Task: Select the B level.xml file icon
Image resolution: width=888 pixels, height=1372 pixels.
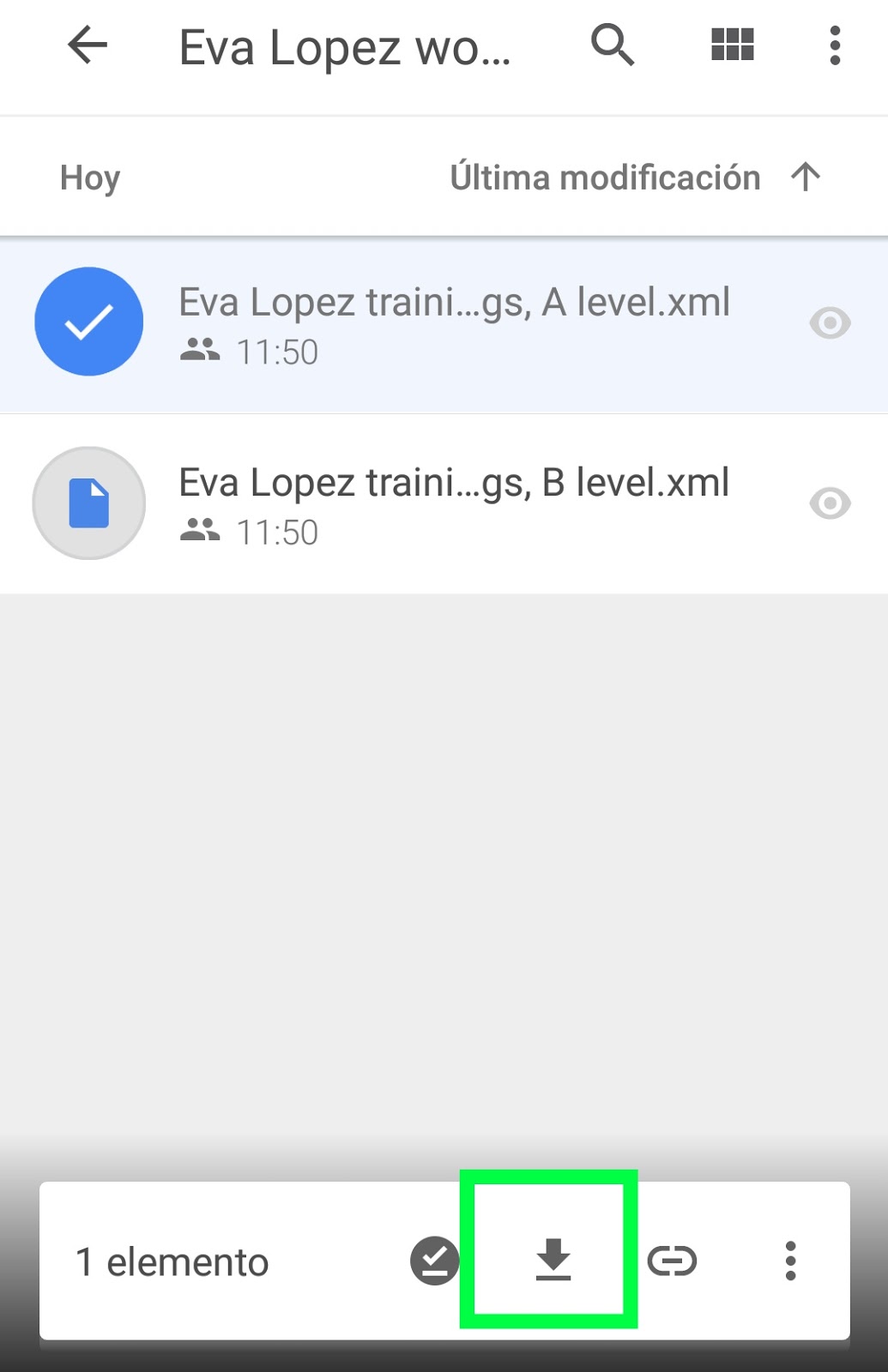Action: point(88,502)
